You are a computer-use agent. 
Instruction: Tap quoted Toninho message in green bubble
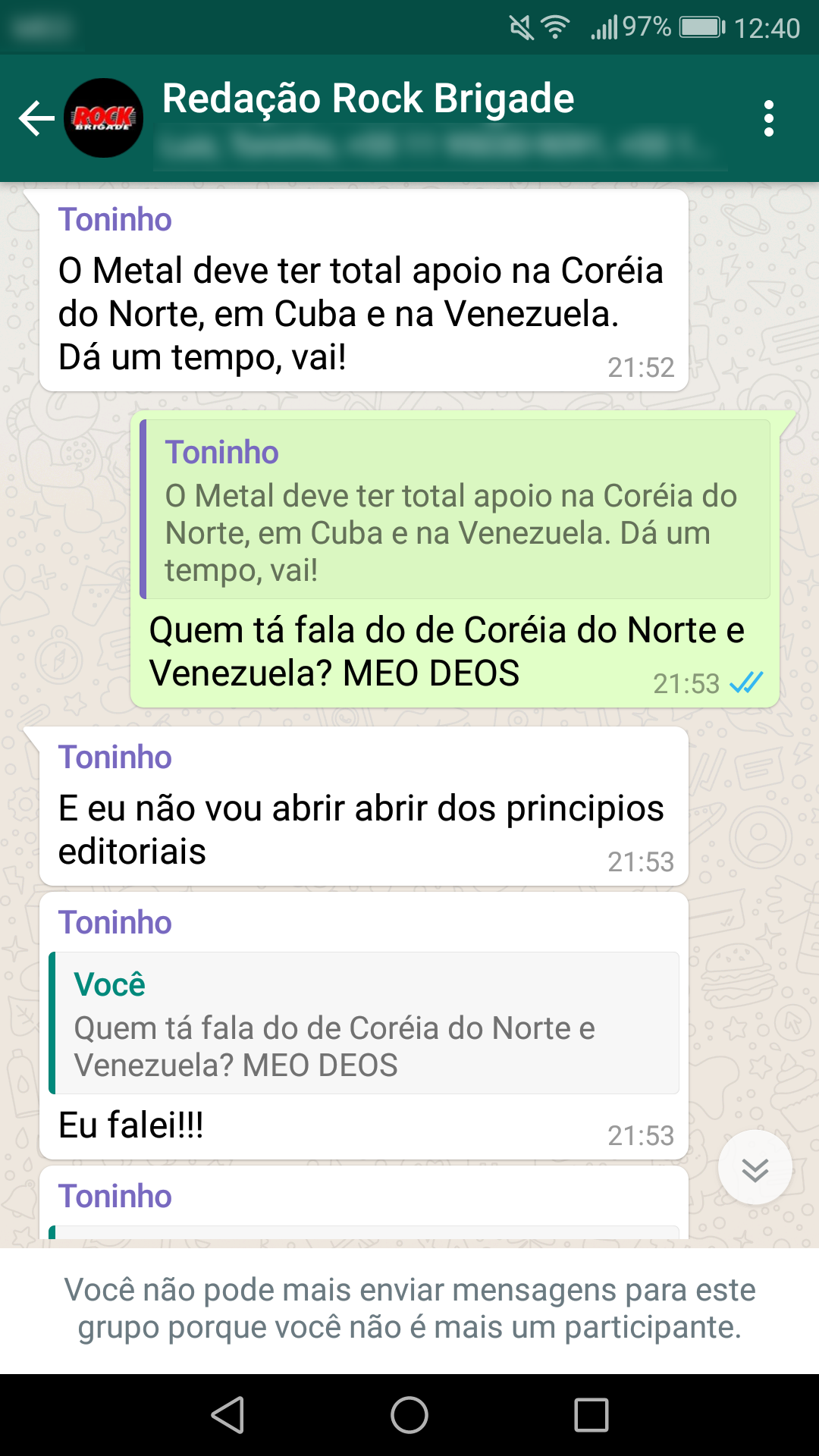tap(455, 510)
